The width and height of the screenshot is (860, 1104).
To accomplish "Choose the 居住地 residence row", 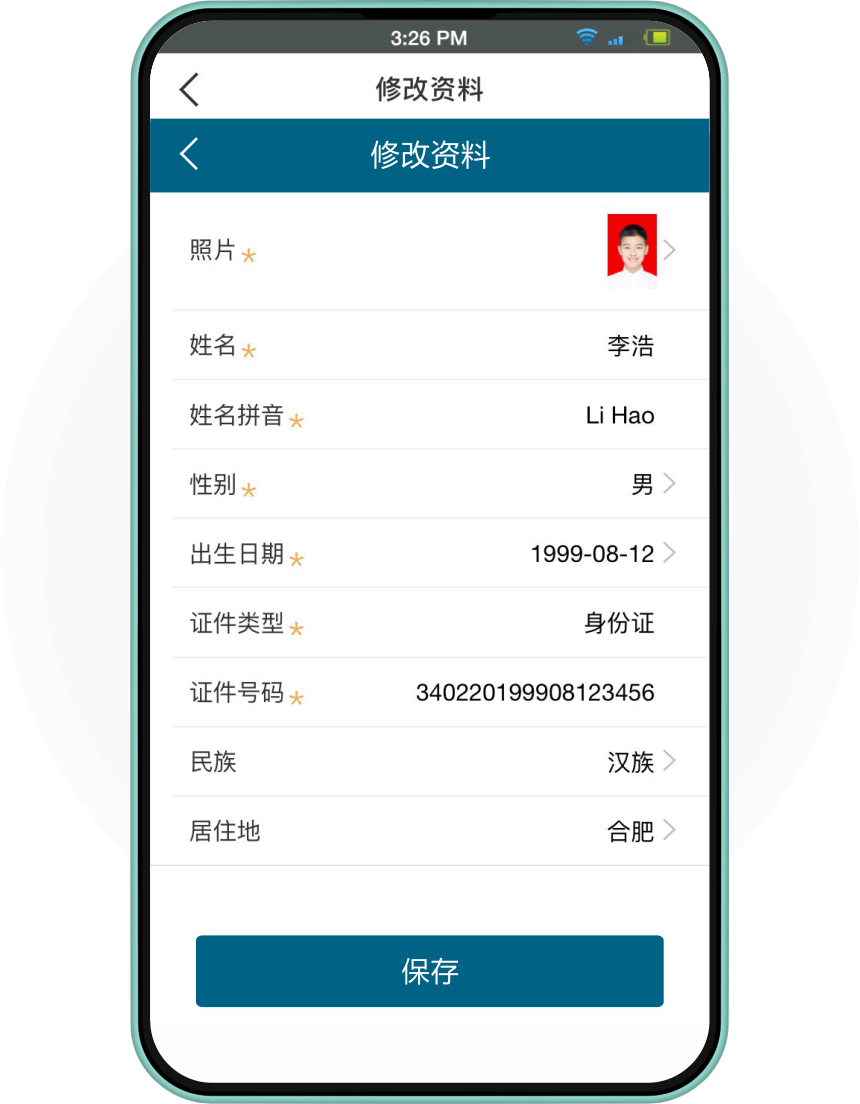I will pyautogui.click(x=642, y=831).
